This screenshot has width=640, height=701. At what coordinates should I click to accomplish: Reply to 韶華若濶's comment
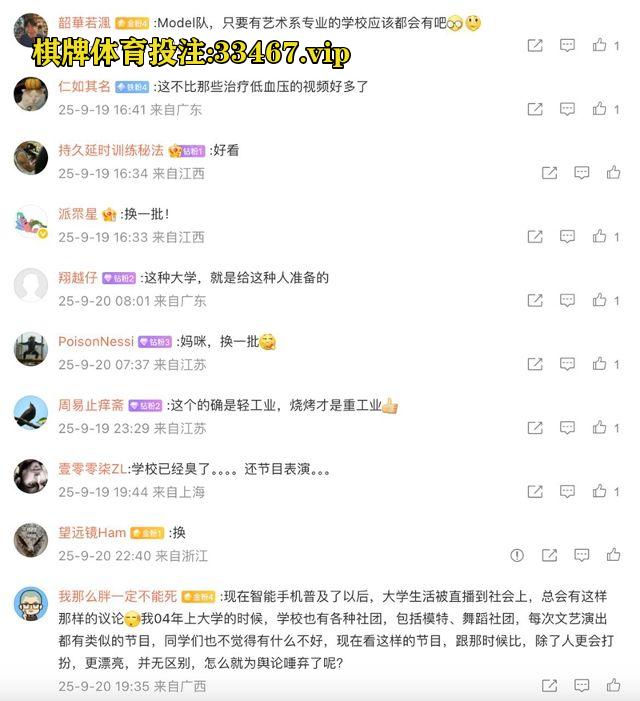click(x=567, y=45)
